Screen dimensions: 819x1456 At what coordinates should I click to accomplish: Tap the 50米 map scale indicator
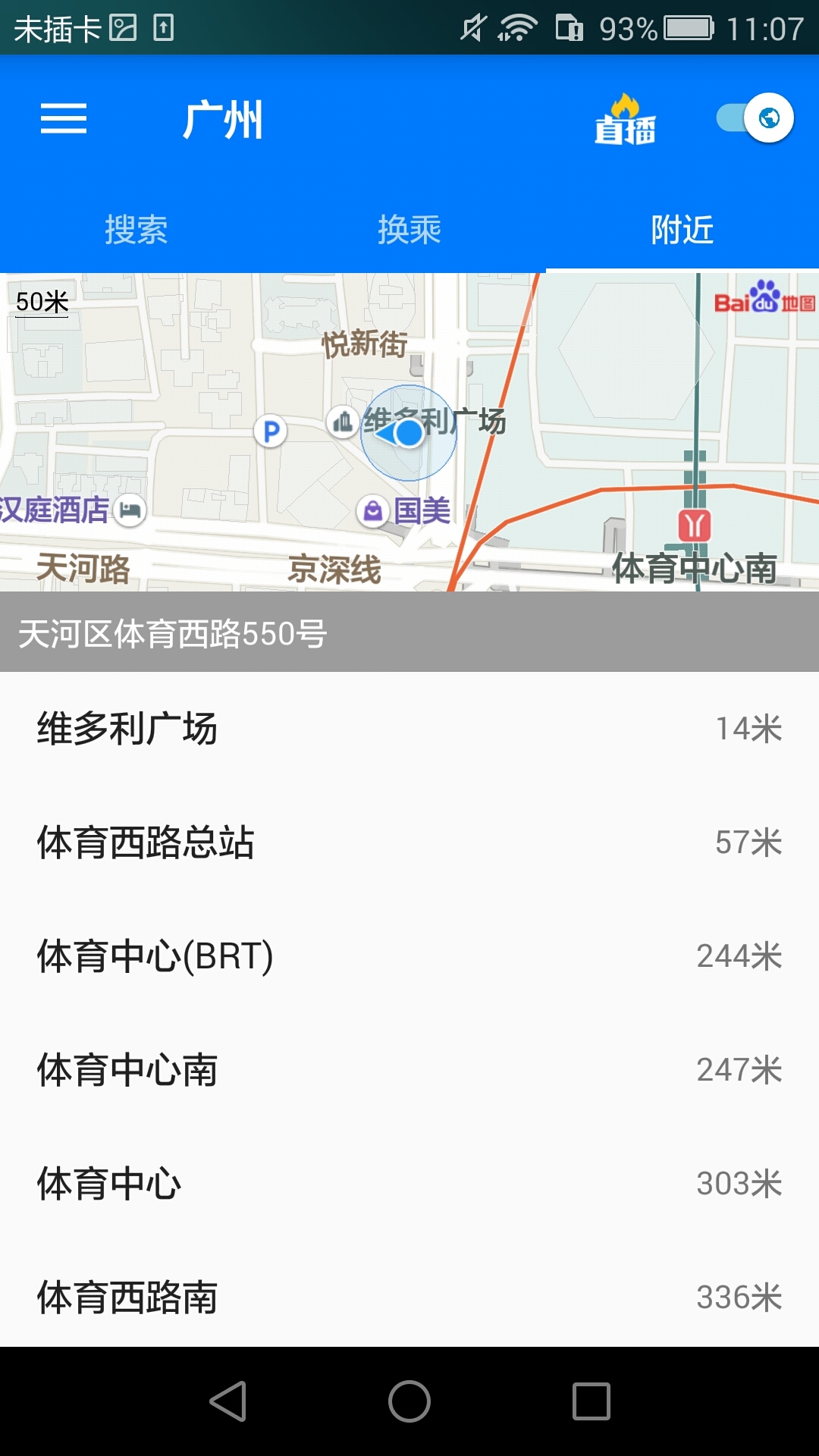pos(42,302)
